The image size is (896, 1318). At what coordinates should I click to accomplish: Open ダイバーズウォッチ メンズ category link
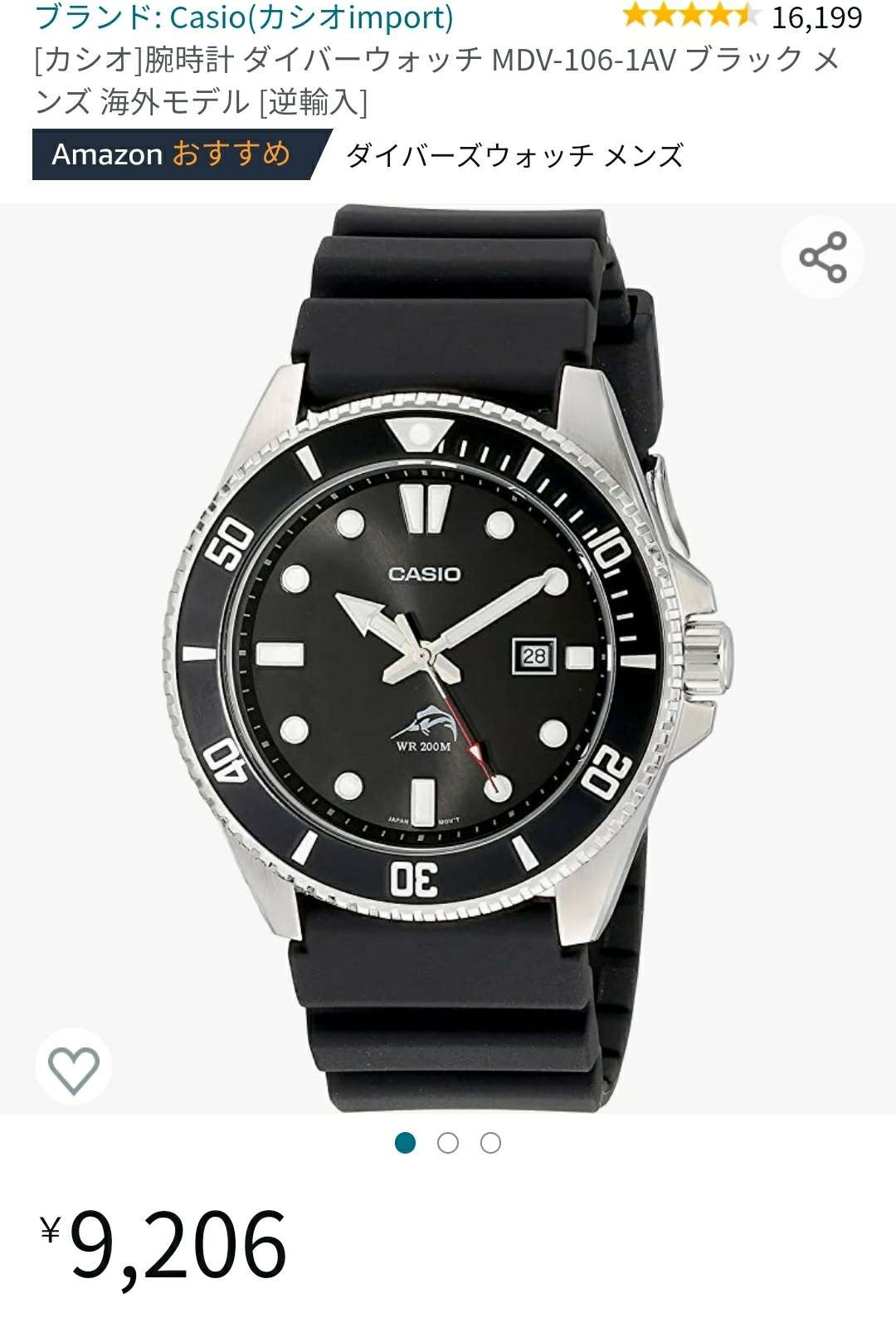pyautogui.click(x=514, y=155)
